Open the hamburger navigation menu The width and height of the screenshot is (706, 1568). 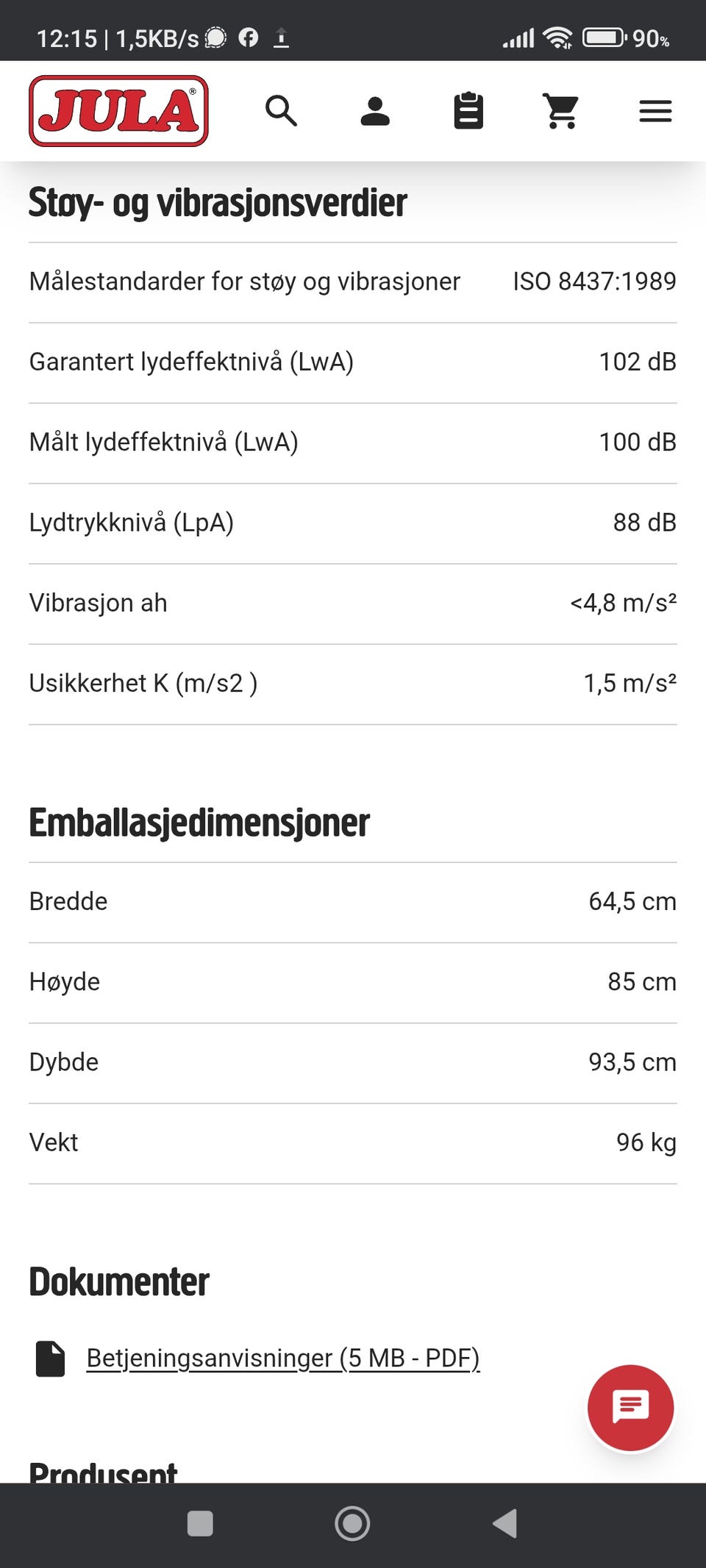point(655,111)
